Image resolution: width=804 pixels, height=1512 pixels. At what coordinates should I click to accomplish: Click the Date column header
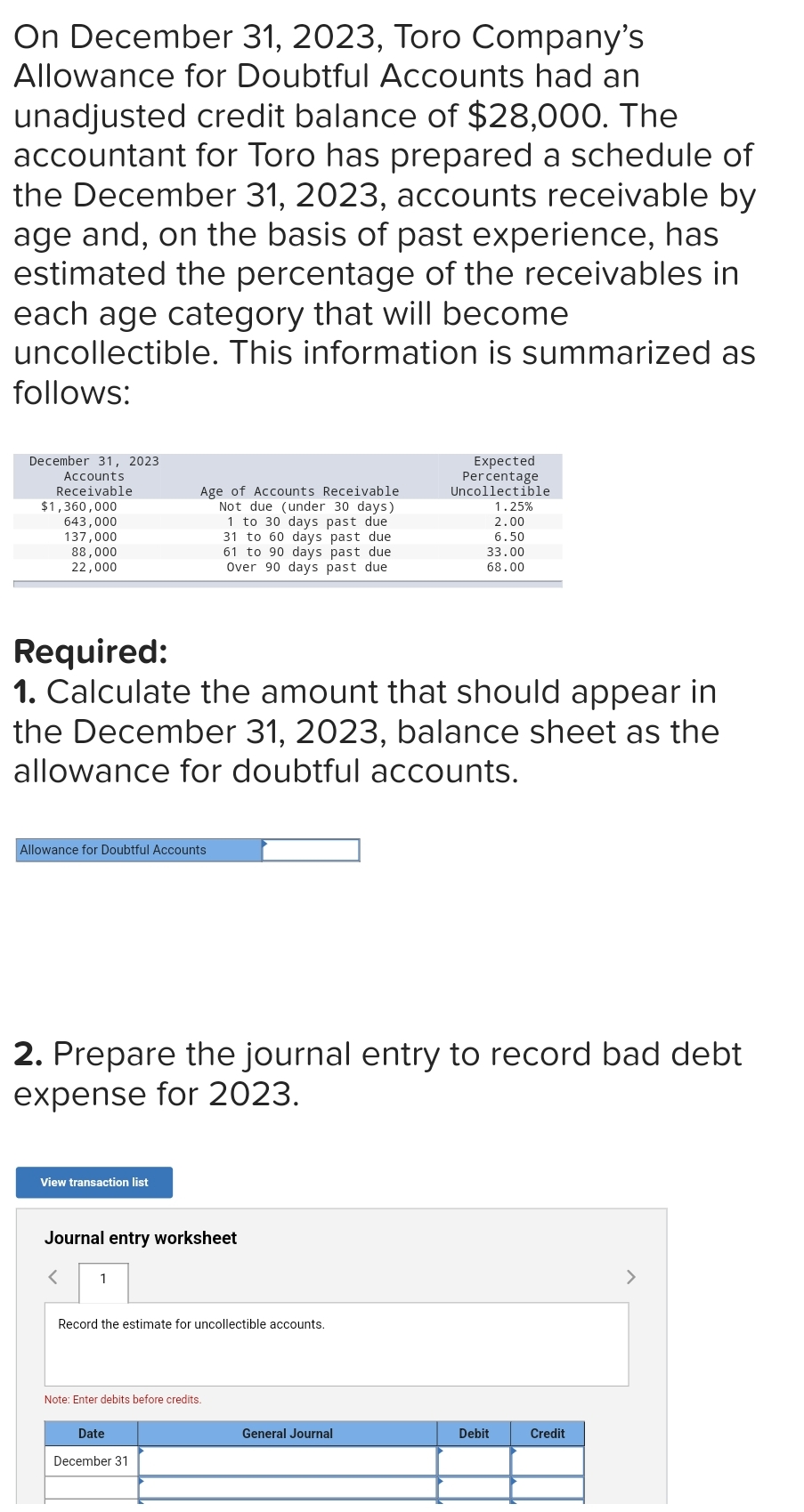tap(90, 1433)
